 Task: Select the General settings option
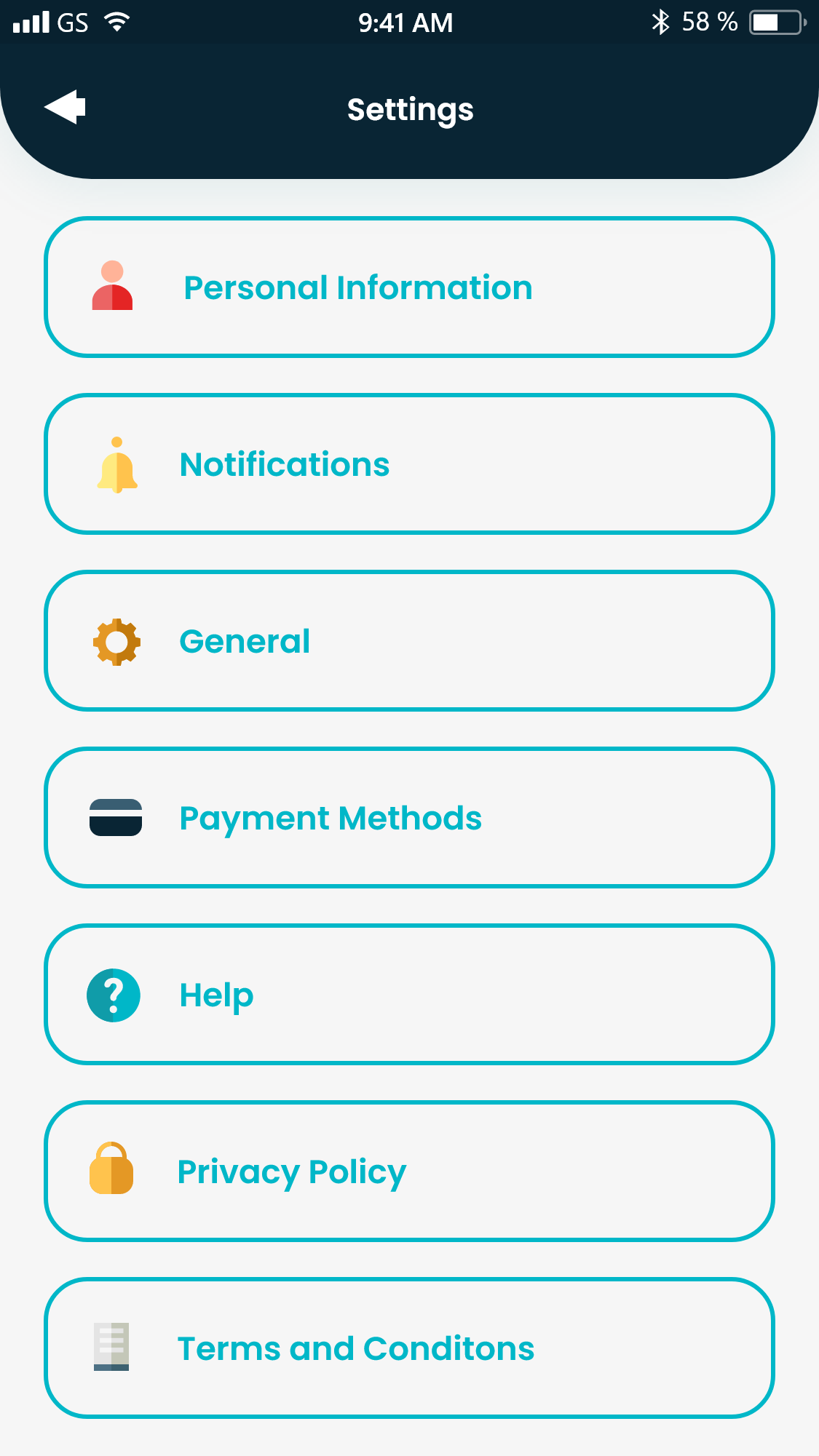(x=408, y=641)
